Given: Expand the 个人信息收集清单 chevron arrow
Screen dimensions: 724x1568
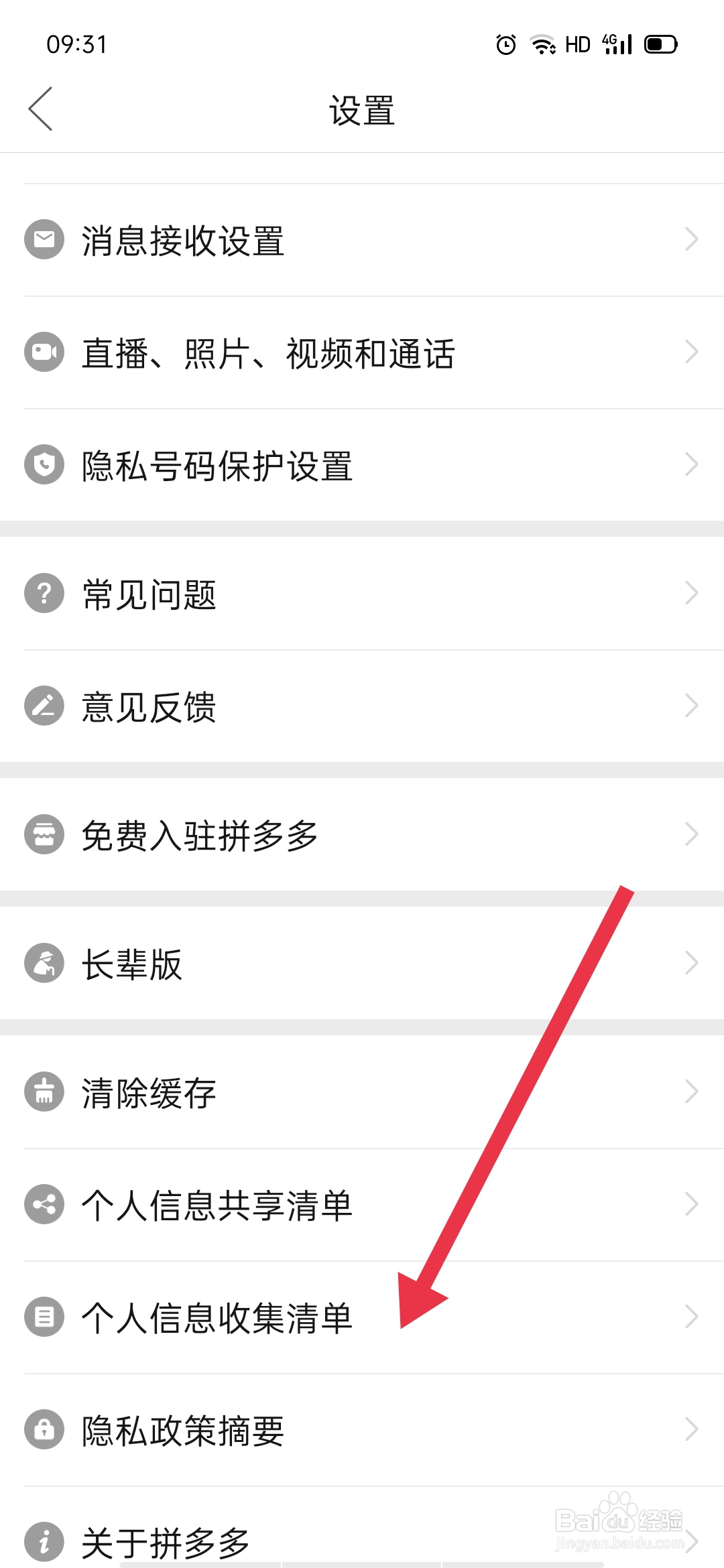Looking at the screenshot, I should click(x=693, y=1317).
